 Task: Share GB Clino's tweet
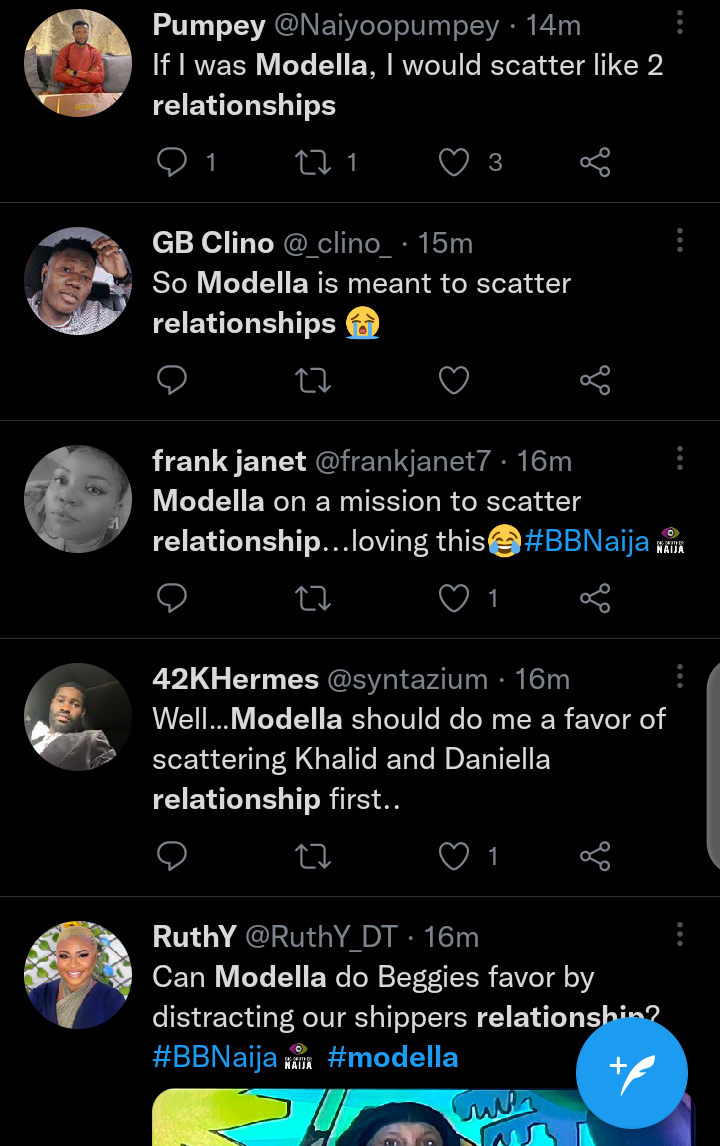pyautogui.click(x=595, y=380)
